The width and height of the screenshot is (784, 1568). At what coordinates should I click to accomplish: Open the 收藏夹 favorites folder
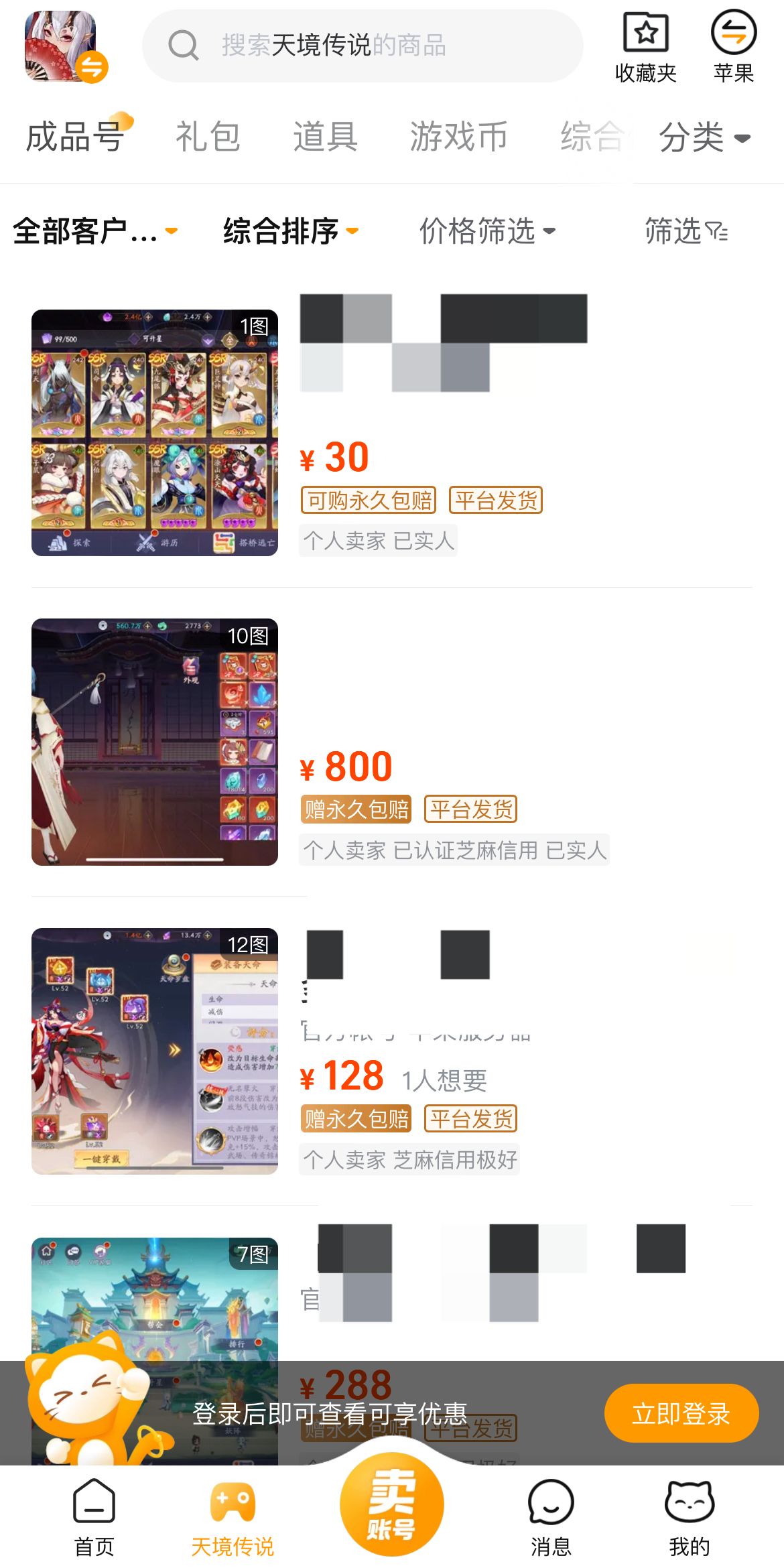click(x=645, y=47)
